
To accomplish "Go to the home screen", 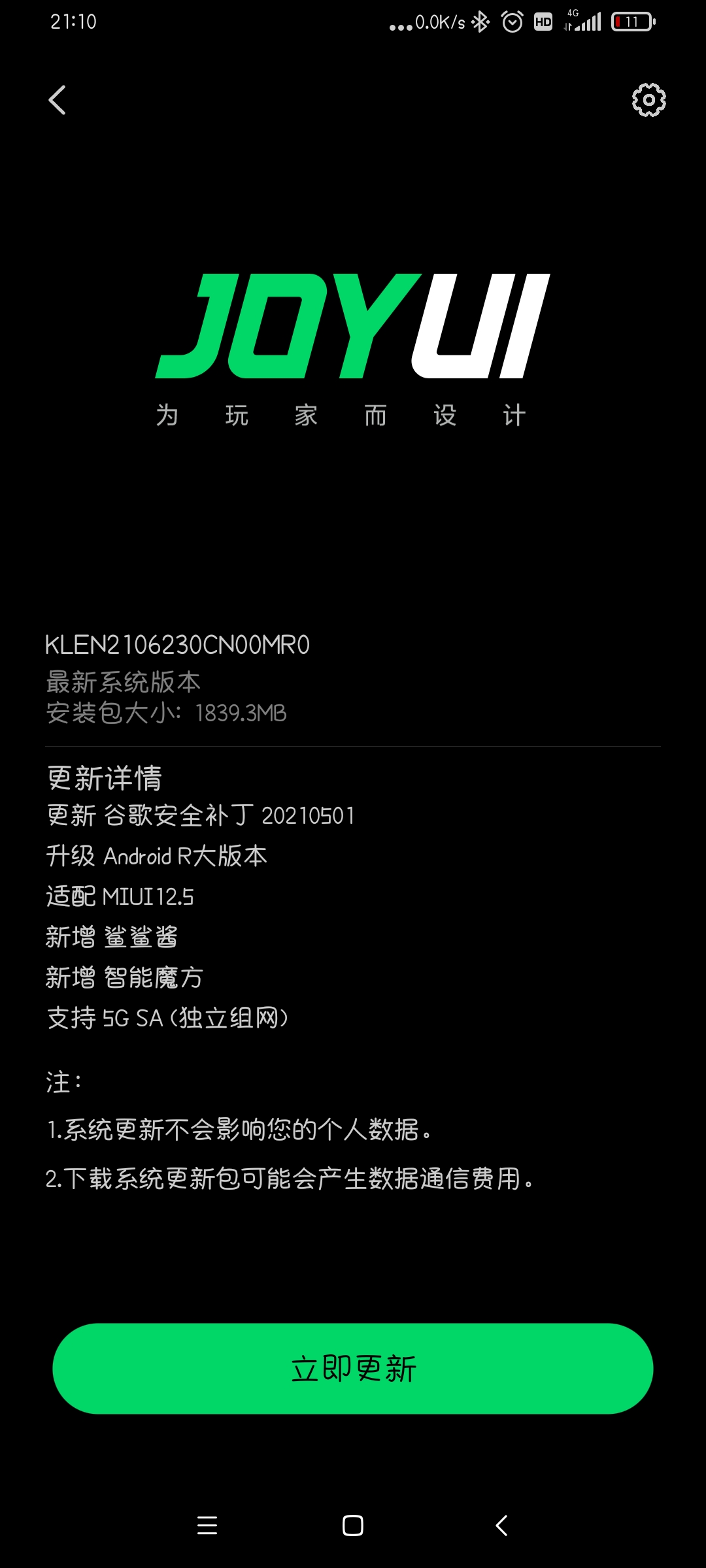I will pyautogui.click(x=353, y=1526).
